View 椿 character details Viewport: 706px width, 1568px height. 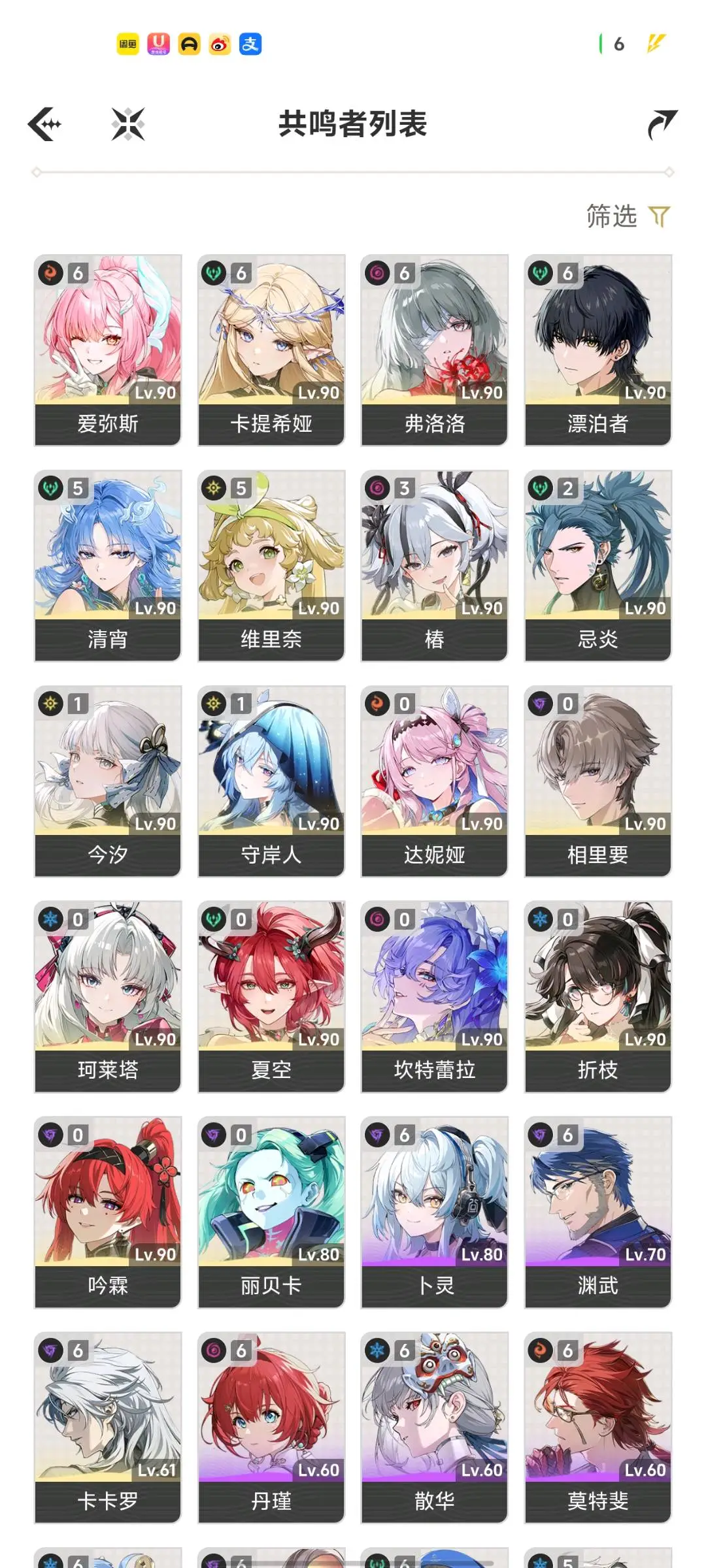[434, 566]
